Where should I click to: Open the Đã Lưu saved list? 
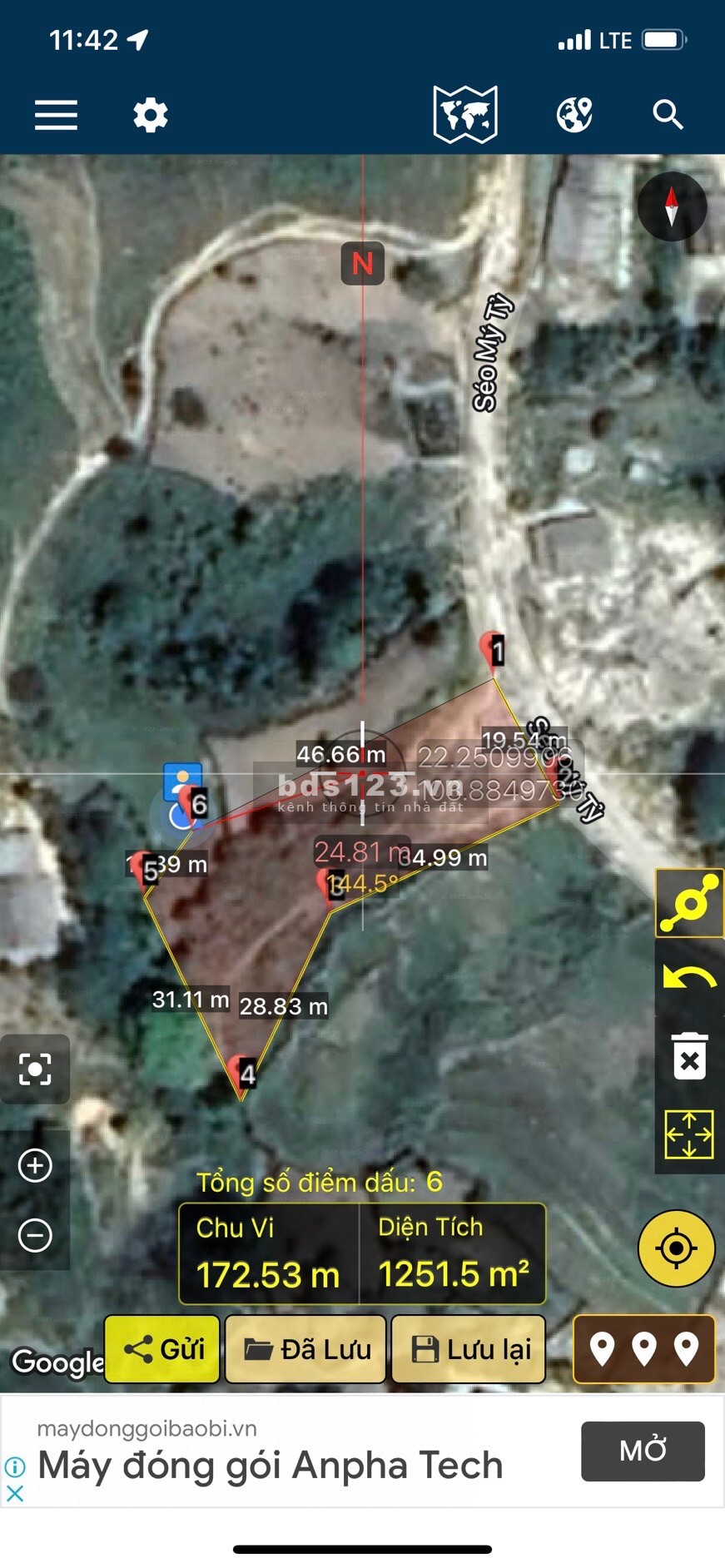pyautogui.click(x=306, y=1349)
